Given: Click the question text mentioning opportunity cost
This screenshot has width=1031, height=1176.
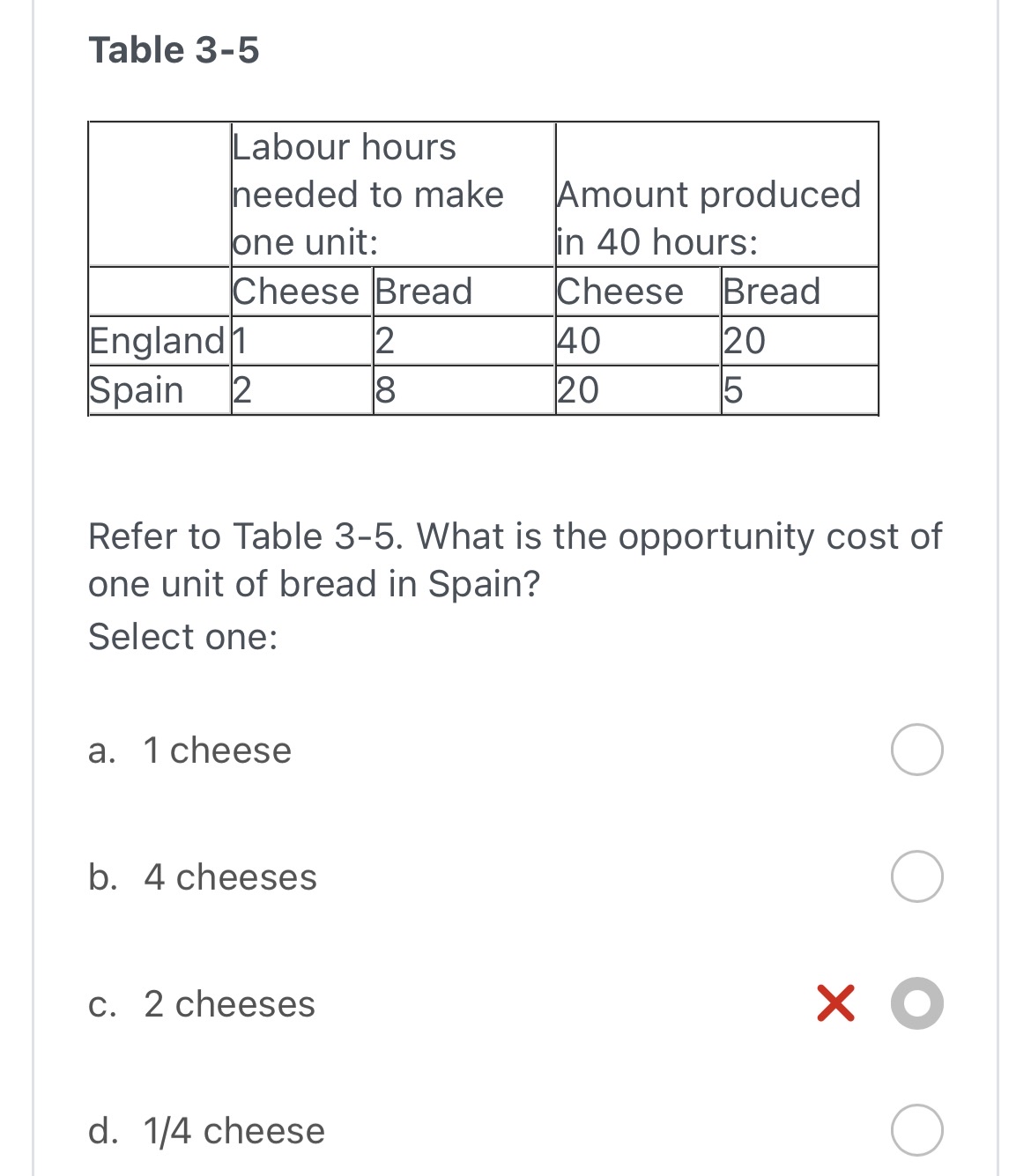Looking at the screenshot, I should [514, 559].
